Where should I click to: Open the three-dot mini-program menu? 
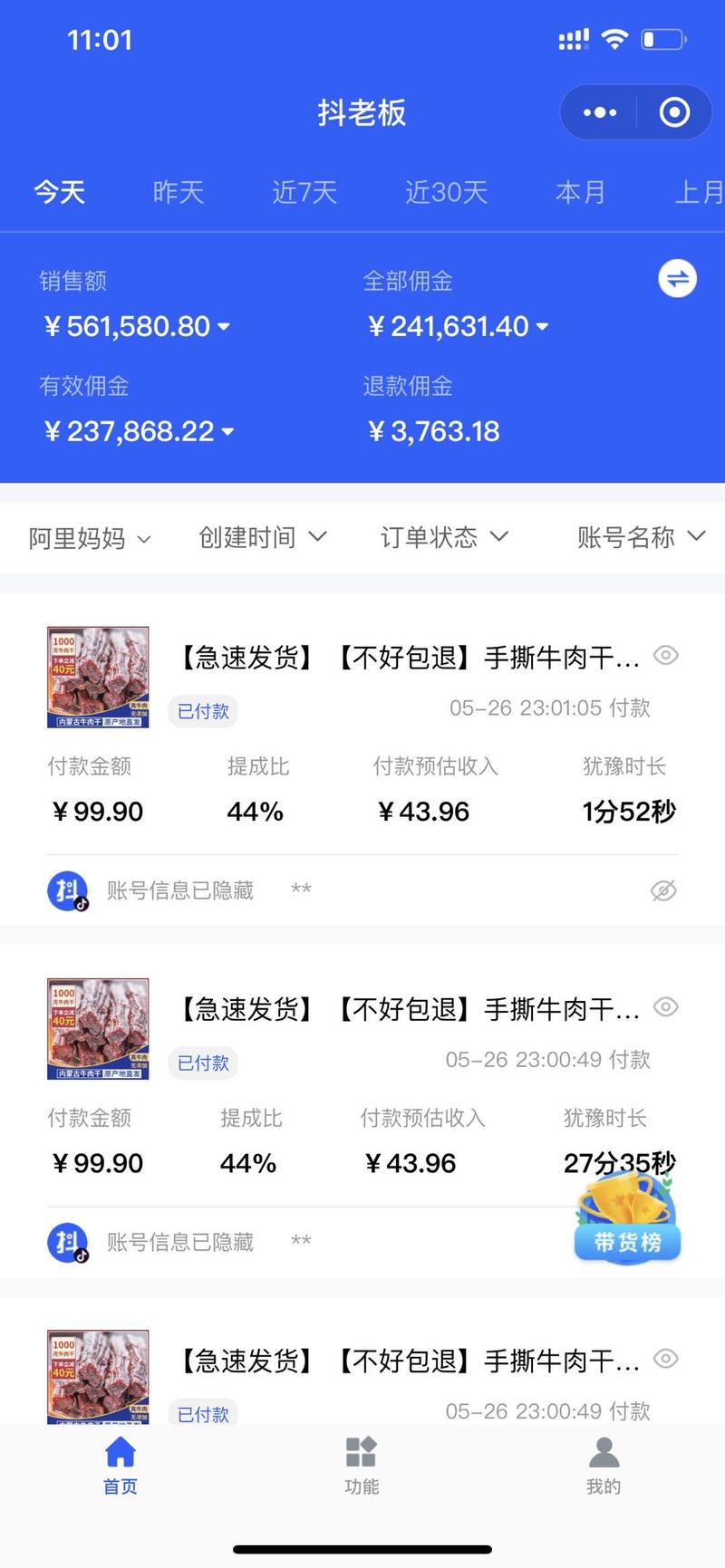[598, 111]
